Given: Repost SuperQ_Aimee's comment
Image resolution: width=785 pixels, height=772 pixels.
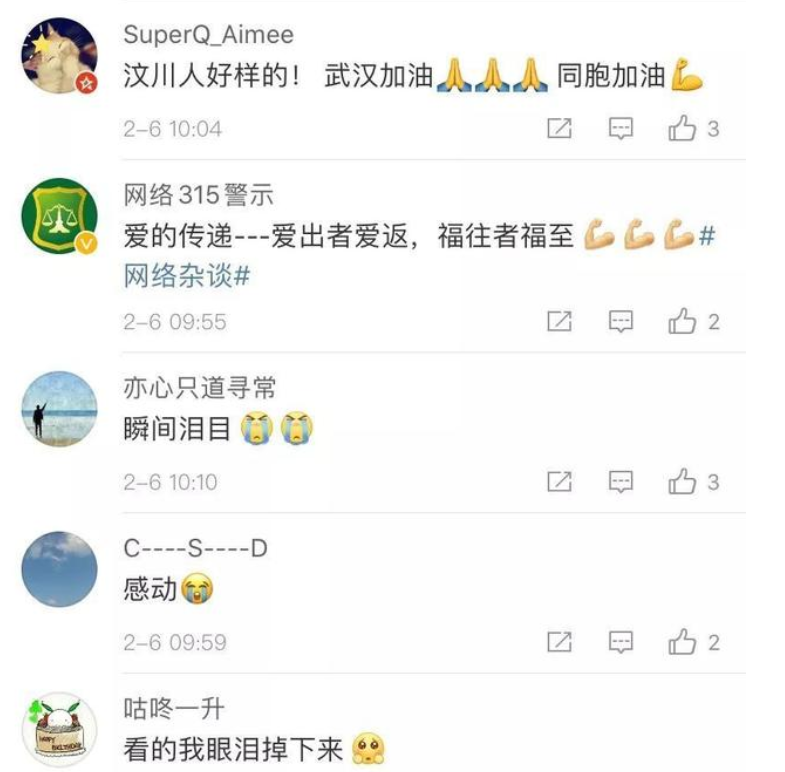Looking at the screenshot, I should [560, 128].
